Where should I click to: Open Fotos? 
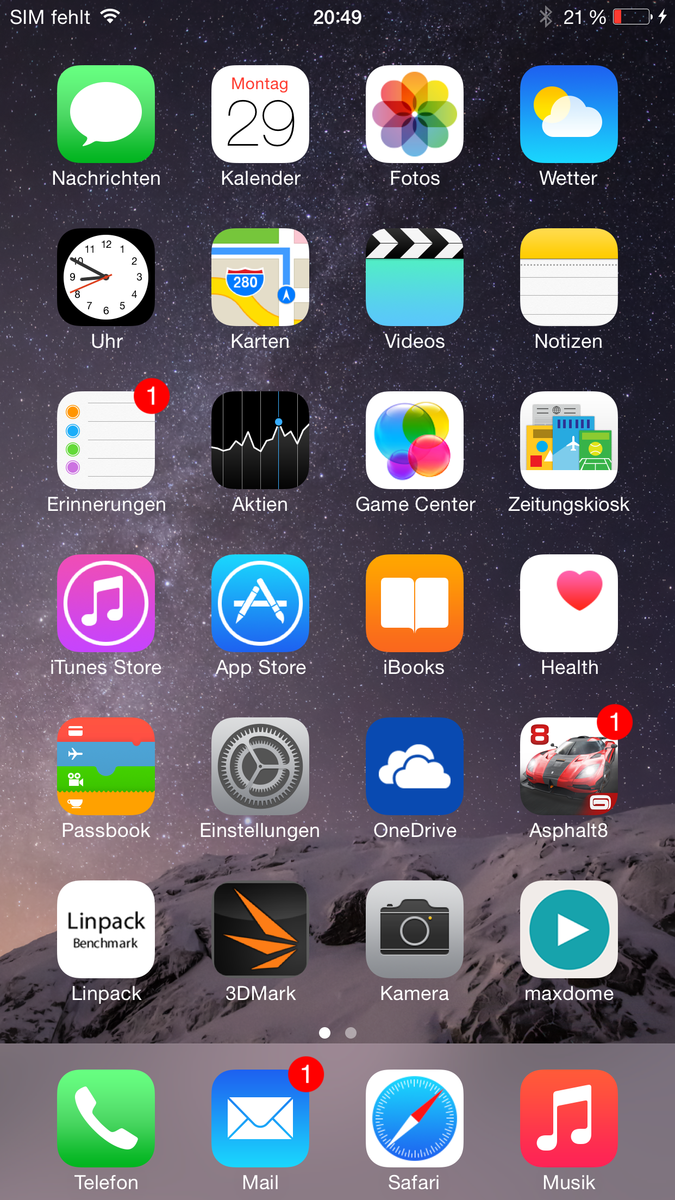(414, 114)
